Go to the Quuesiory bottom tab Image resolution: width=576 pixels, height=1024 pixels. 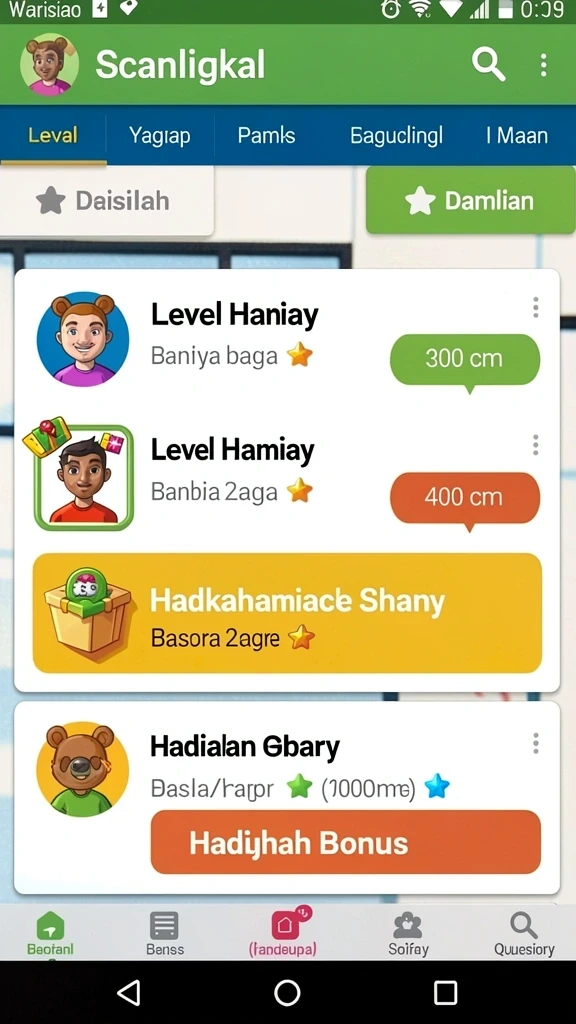click(524, 933)
